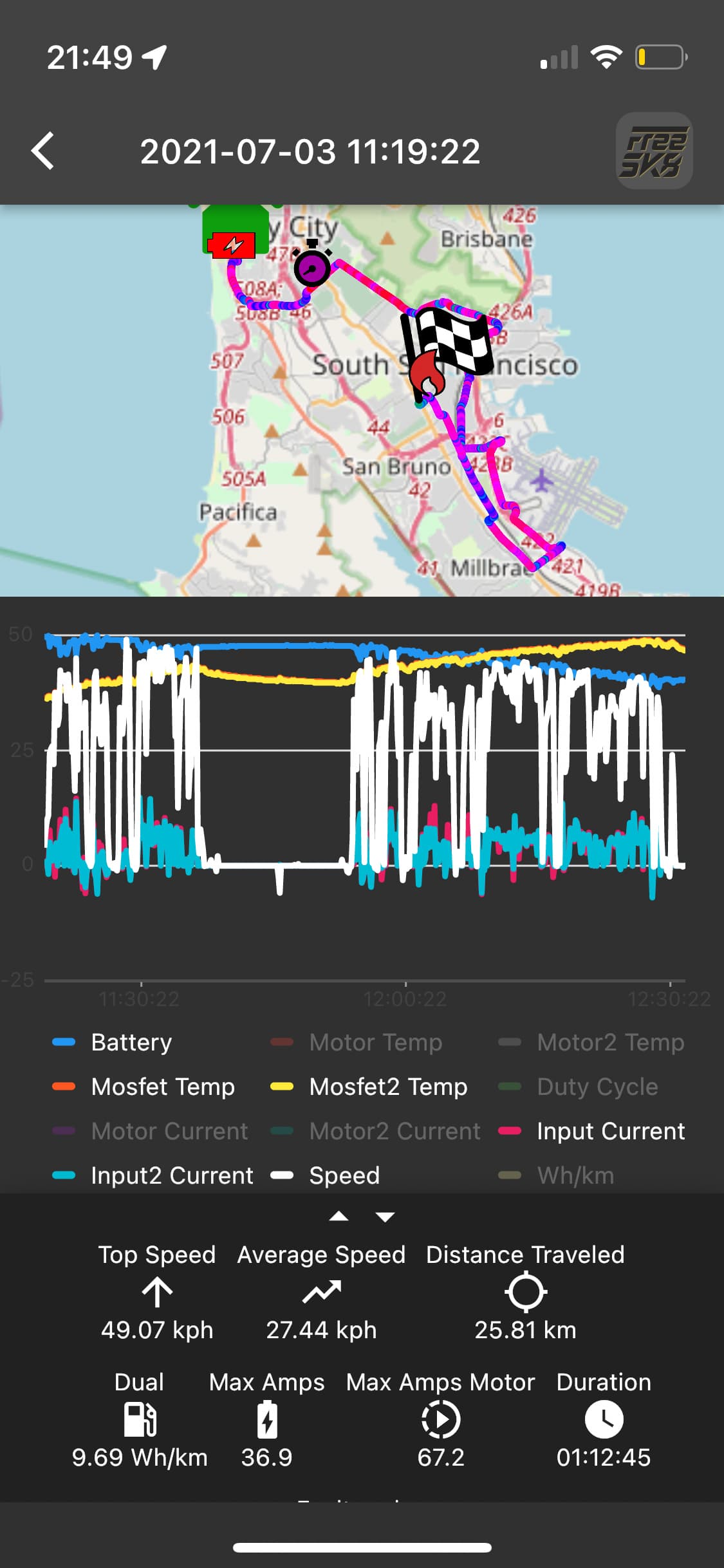
Task: Hide the Speed line in the chart
Action: point(326,1175)
